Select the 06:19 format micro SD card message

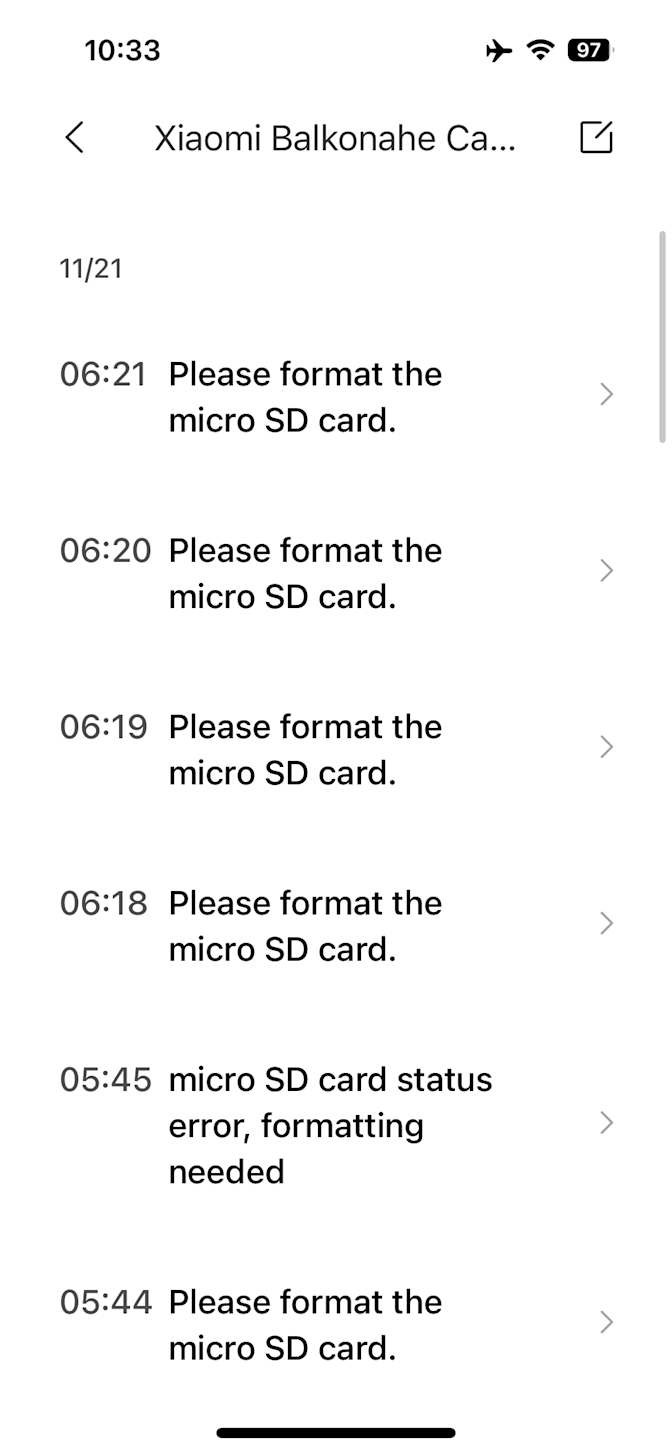pyautogui.click(x=336, y=749)
